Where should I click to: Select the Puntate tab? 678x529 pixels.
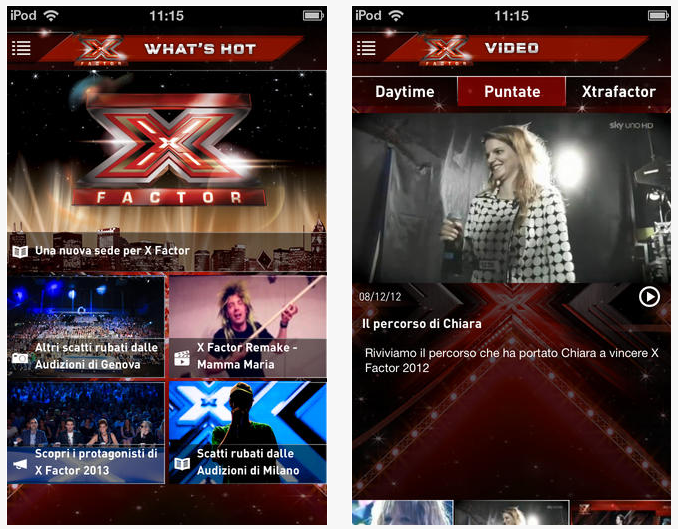(512, 92)
